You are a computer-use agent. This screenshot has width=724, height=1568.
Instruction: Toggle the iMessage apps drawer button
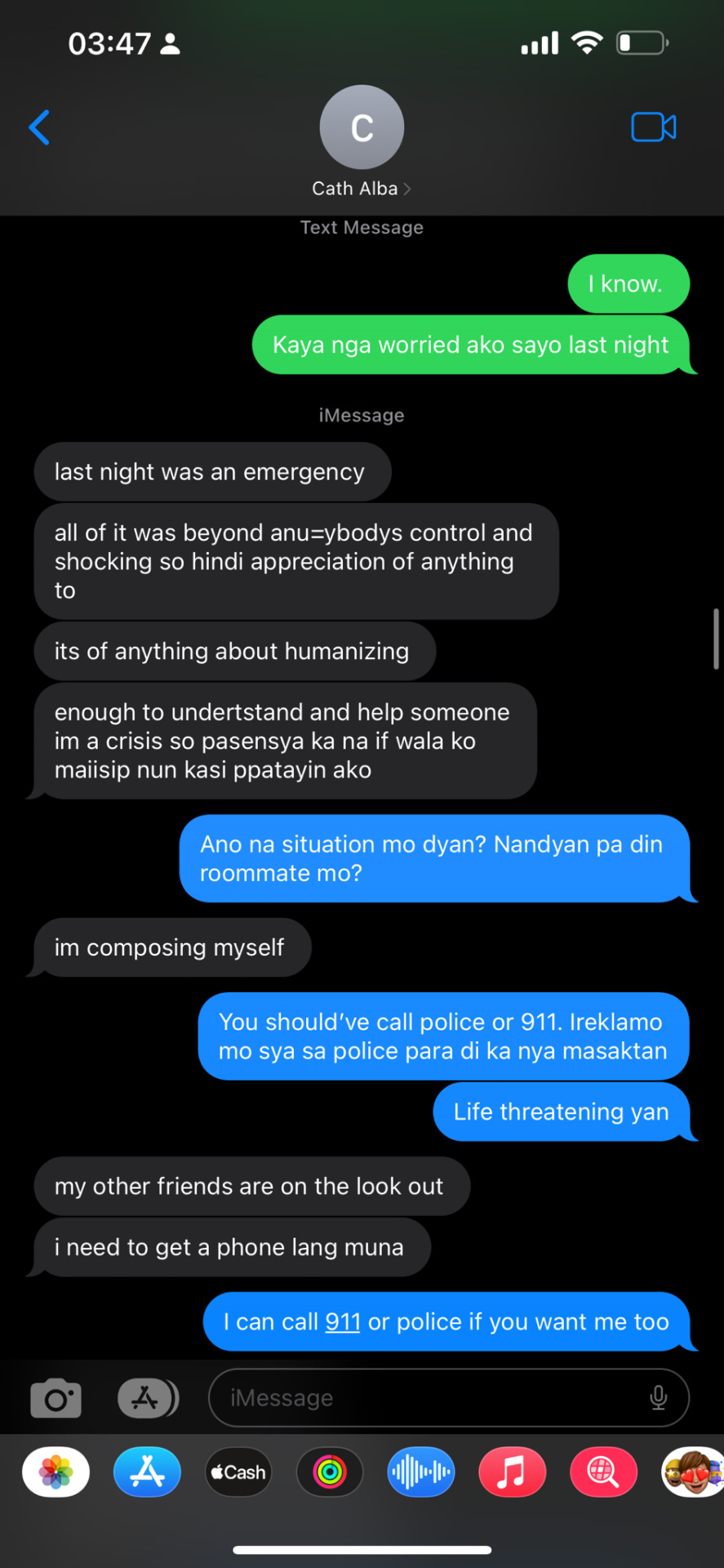(x=148, y=1398)
